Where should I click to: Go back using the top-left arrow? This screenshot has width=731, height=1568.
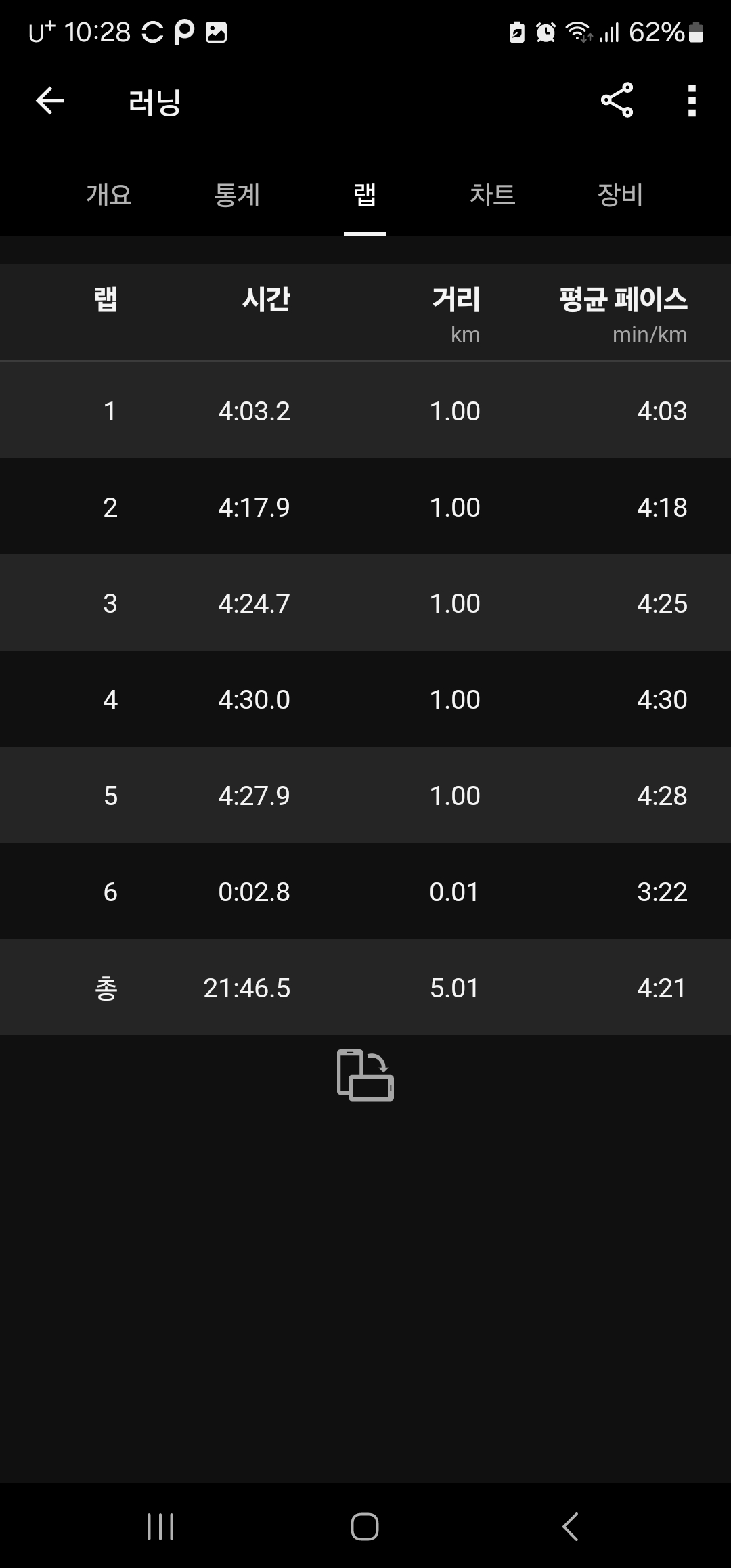[50, 101]
